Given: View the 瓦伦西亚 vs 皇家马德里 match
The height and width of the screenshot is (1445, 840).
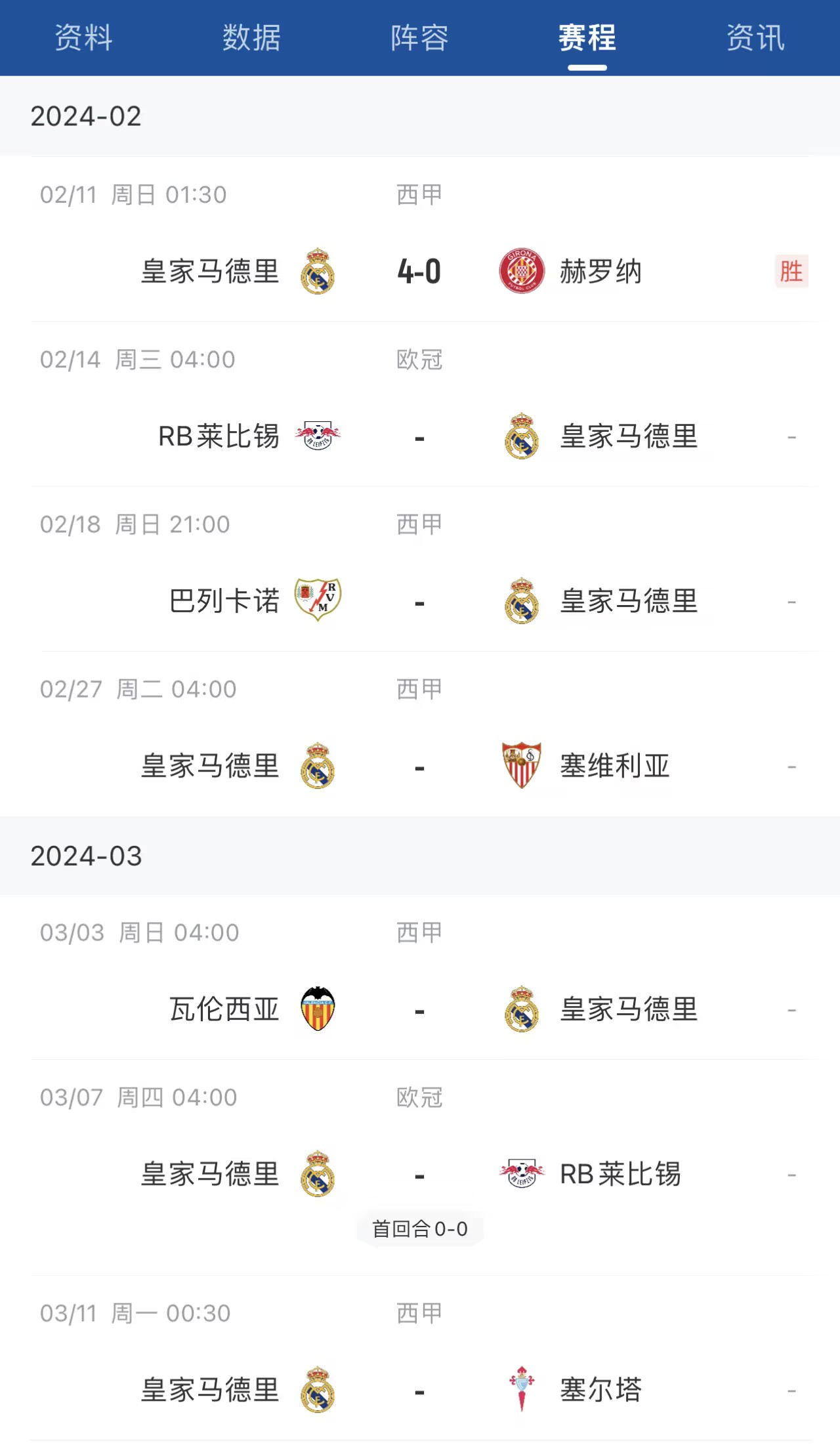Looking at the screenshot, I should pyautogui.click(x=420, y=977).
